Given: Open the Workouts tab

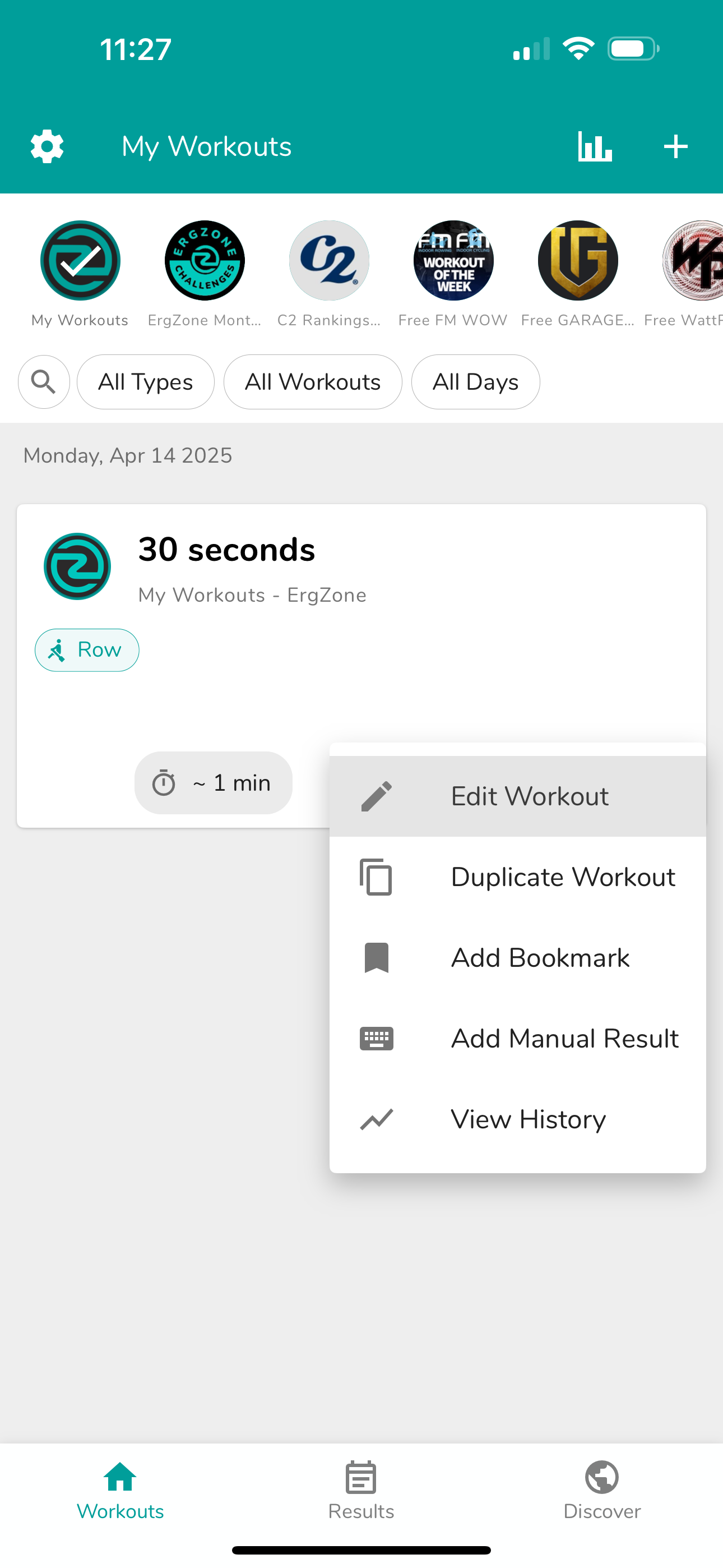Looking at the screenshot, I should (x=121, y=1491).
